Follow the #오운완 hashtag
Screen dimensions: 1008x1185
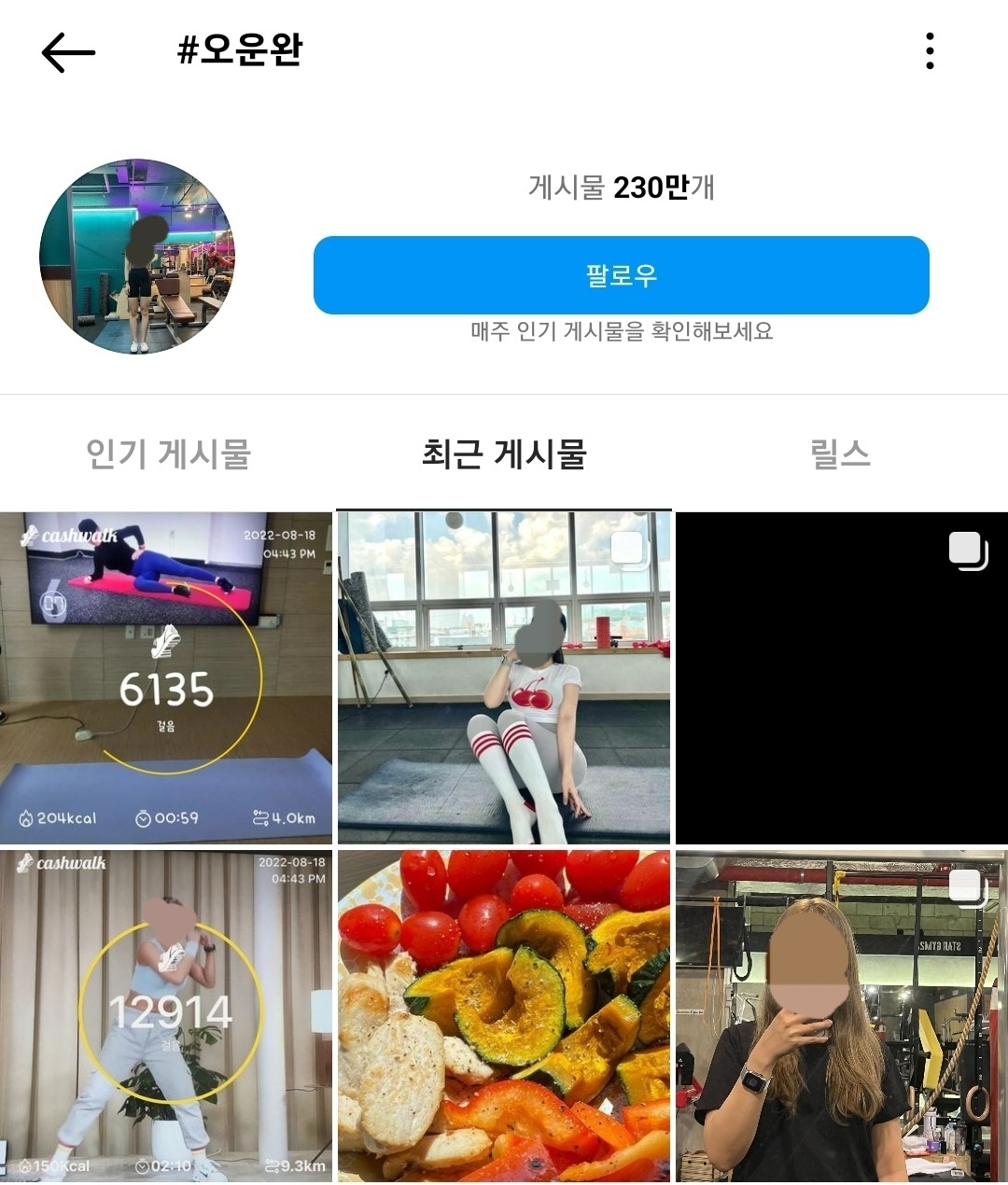click(x=621, y=277)
